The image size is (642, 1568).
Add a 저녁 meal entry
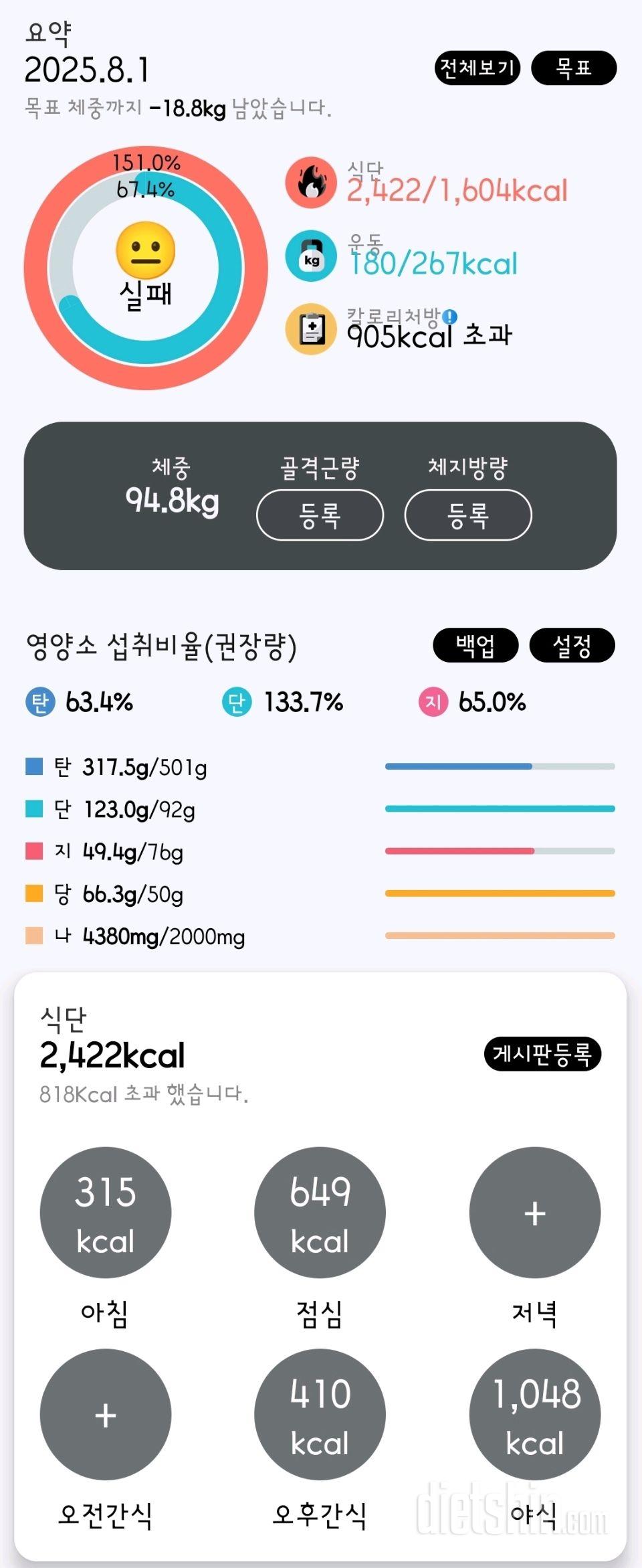coord(534,1212)
